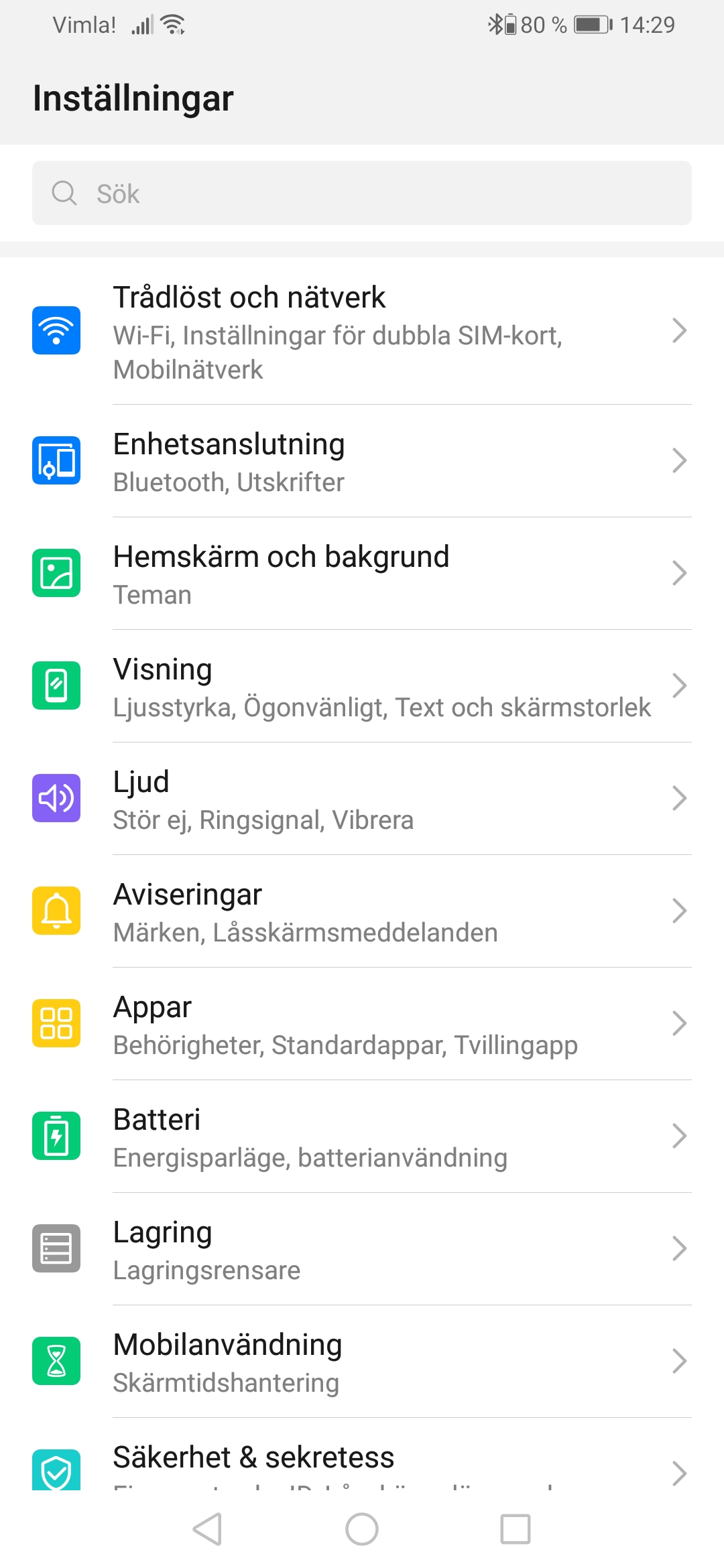
Task: Open Batteri settings
Action: click(x=362, y=1136)
